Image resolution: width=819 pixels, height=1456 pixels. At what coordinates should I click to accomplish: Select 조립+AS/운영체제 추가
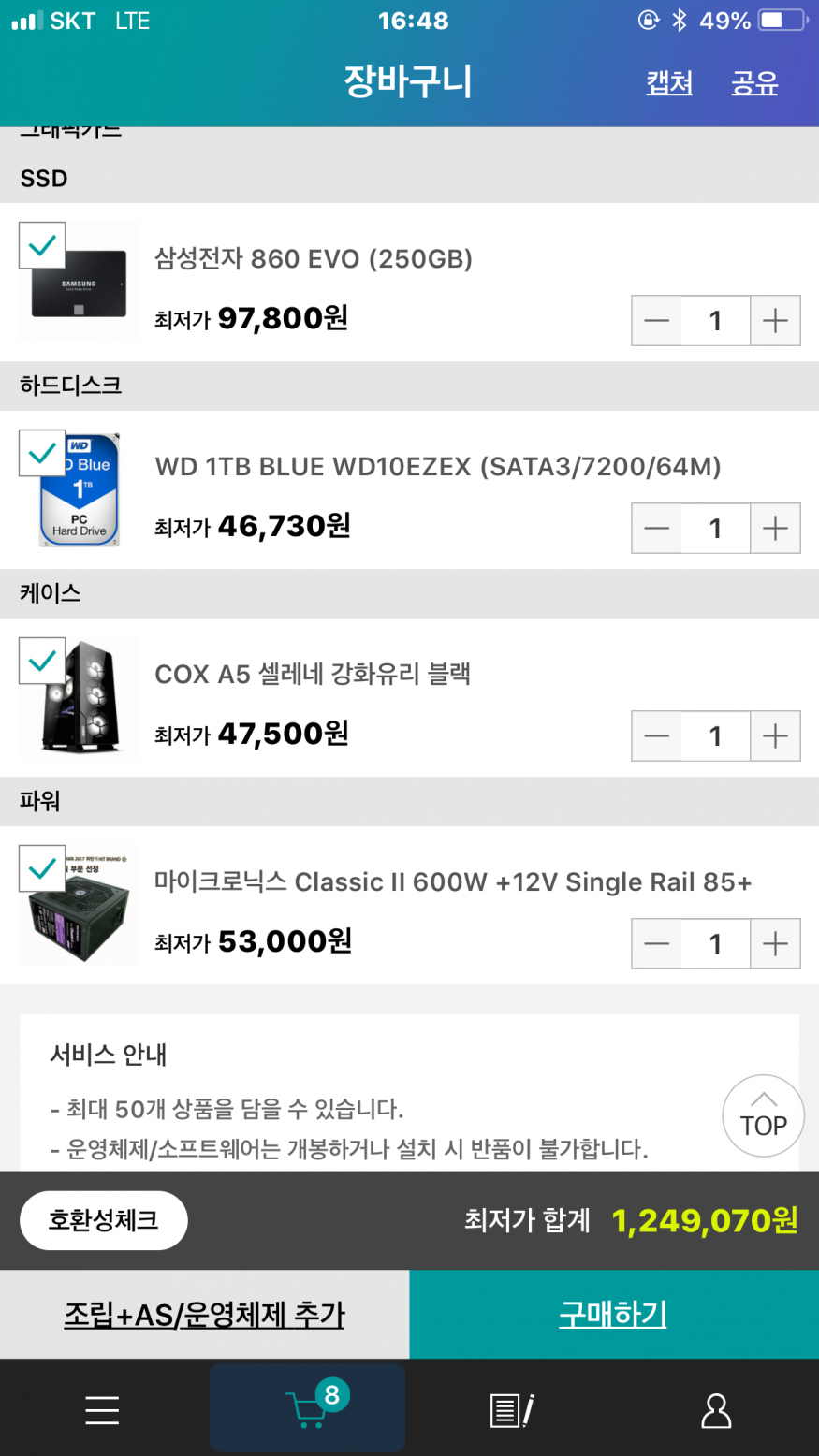tap(204, 1315)
